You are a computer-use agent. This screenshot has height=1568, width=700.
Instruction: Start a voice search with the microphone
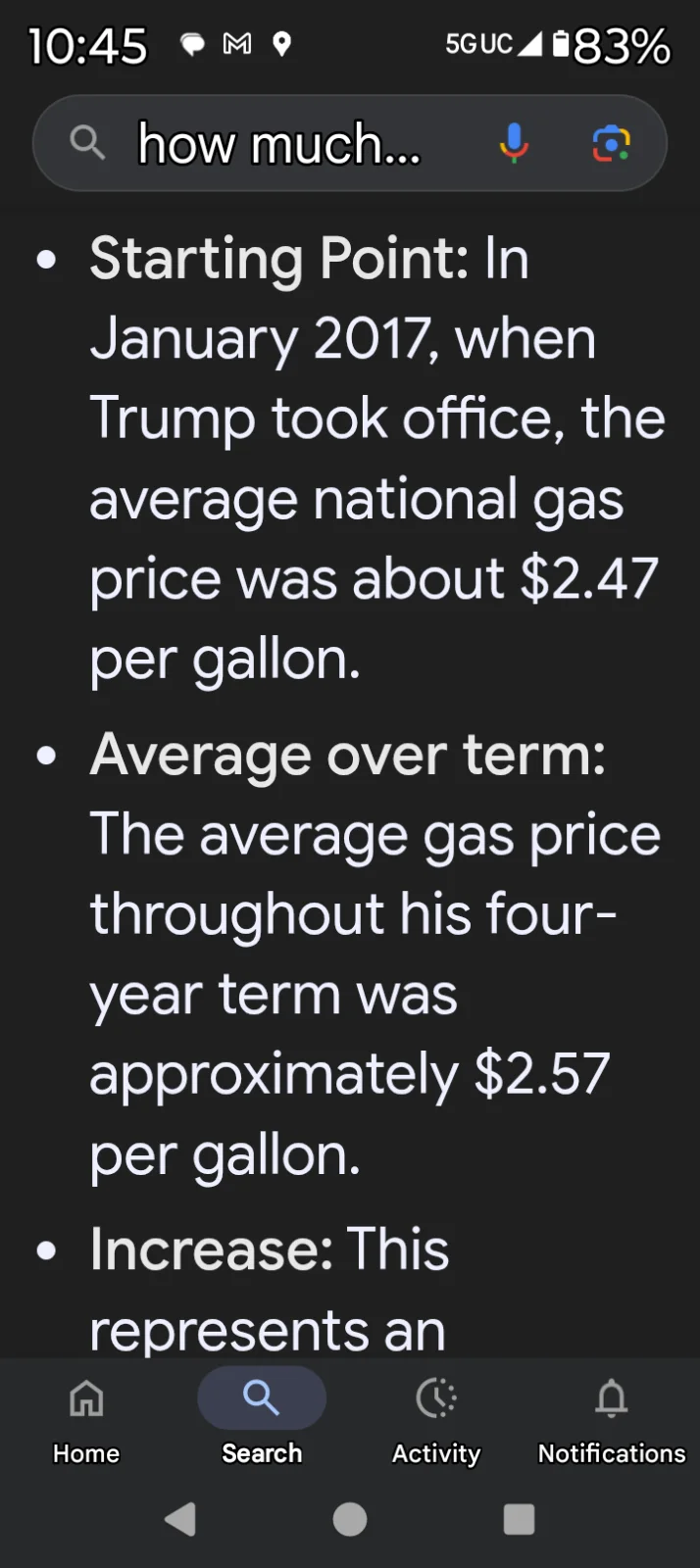click(514, 143)
